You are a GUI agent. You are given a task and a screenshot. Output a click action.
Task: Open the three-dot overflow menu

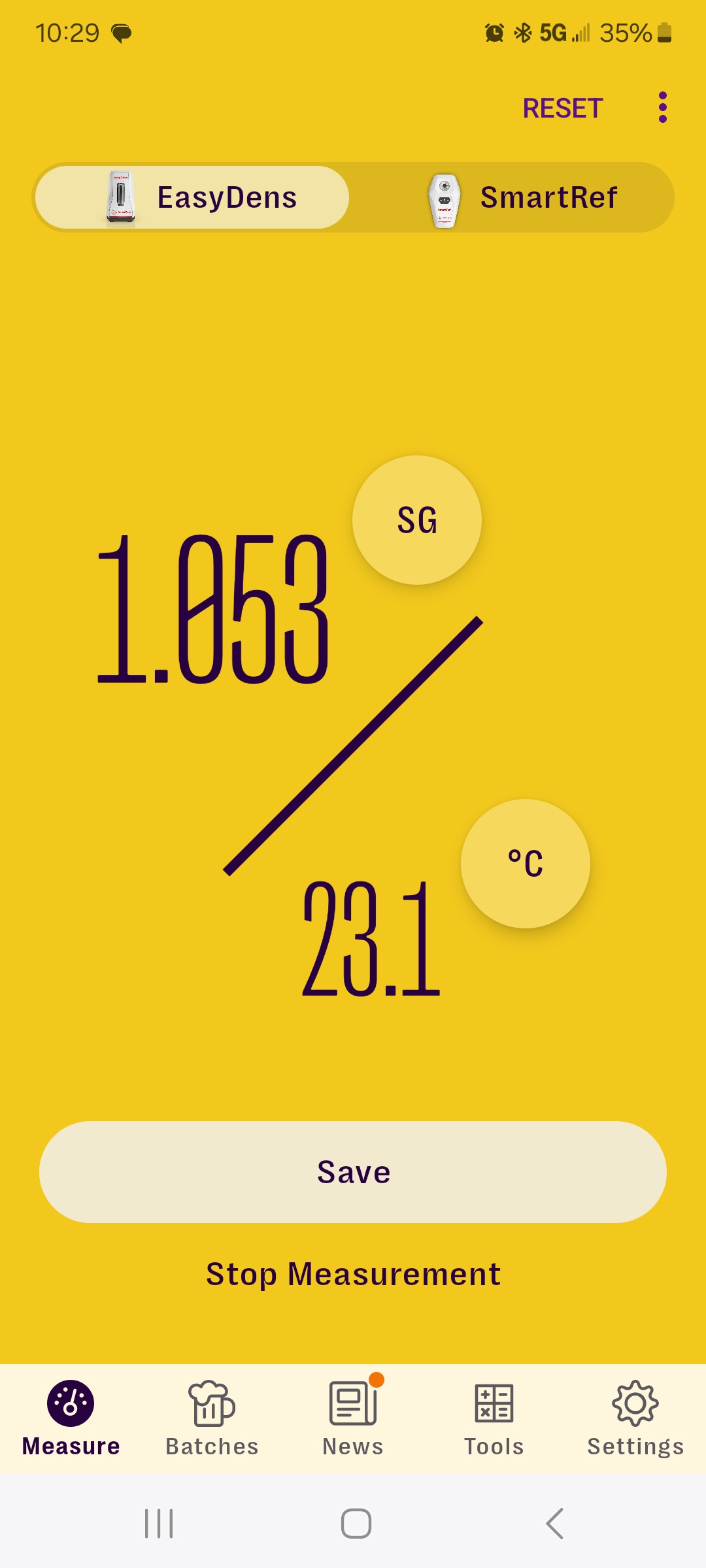click(x=662, y=108)
